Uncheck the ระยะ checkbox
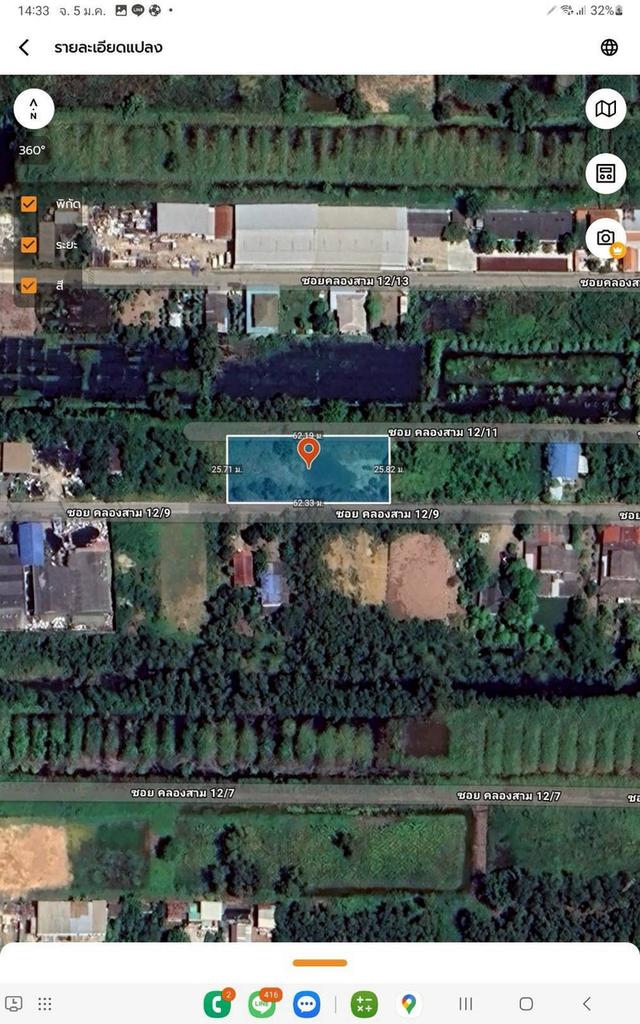 coord(29,244)
